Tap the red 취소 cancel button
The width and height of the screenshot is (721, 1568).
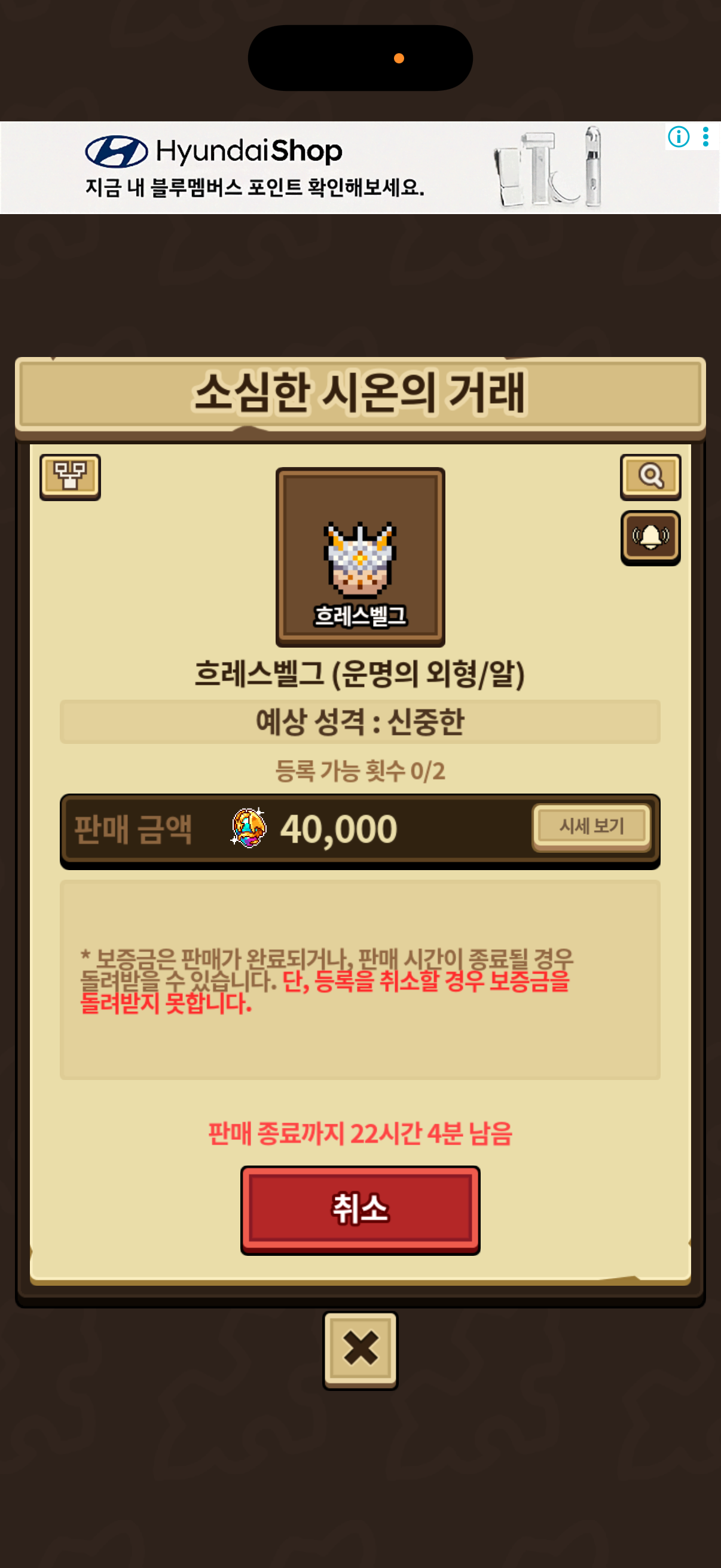click(x=360, y=1209)
